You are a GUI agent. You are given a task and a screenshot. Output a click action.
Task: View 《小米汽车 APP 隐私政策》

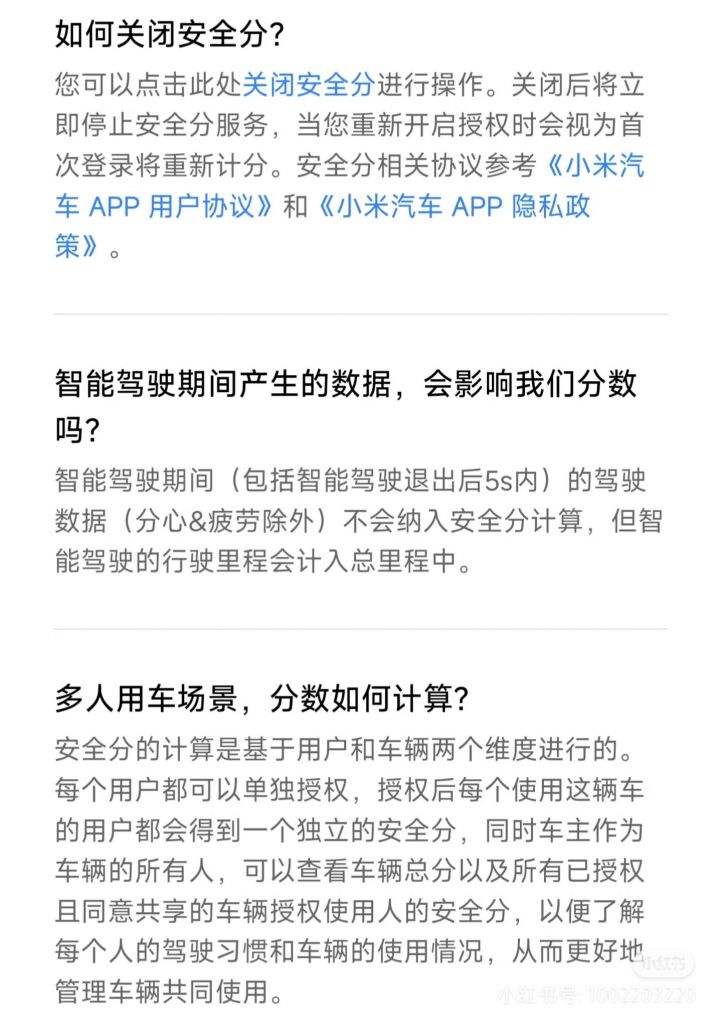coord(452,206)
